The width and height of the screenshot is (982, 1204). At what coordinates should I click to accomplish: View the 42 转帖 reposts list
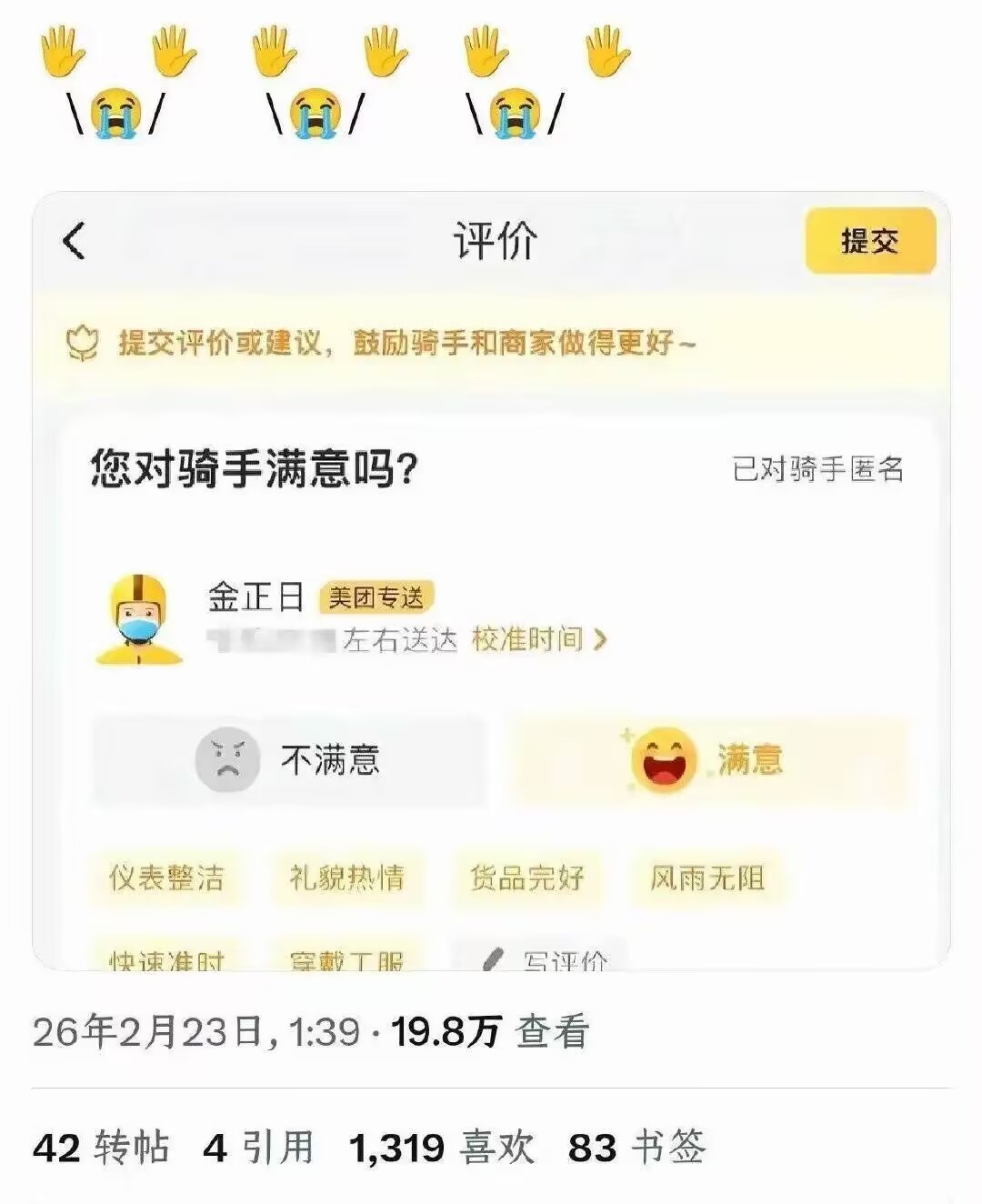pos(101,1148)
